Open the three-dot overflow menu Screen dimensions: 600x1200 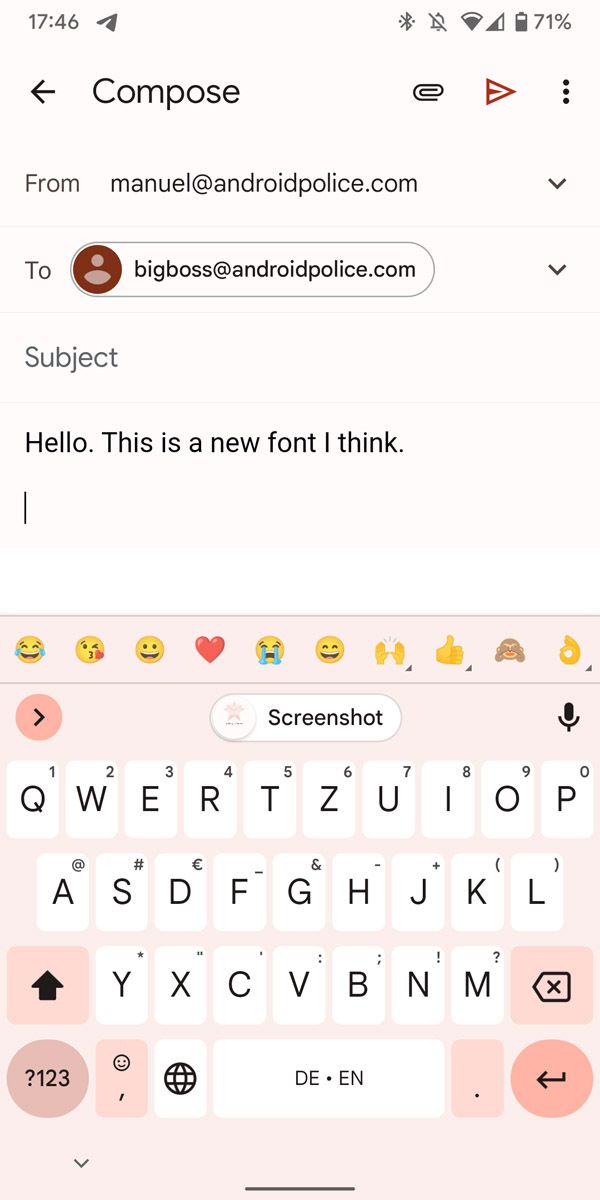pos(566,92)
